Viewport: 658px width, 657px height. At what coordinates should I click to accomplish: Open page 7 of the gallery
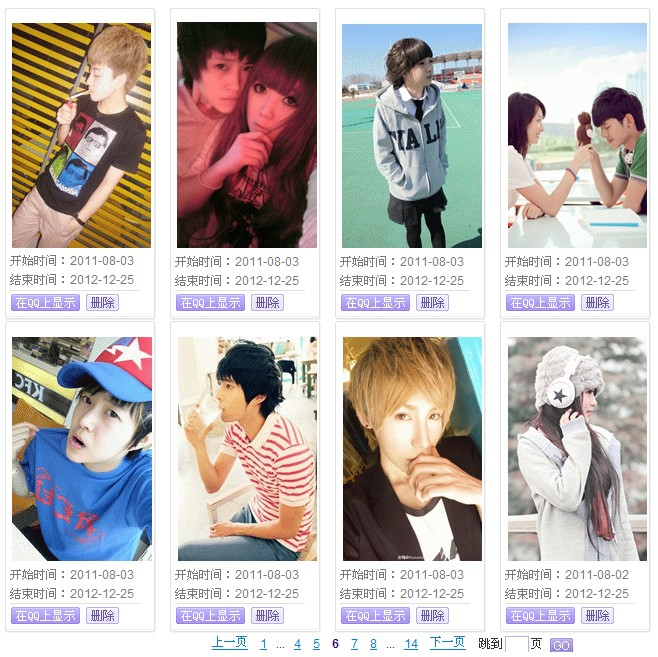click(x=354, y=644)
